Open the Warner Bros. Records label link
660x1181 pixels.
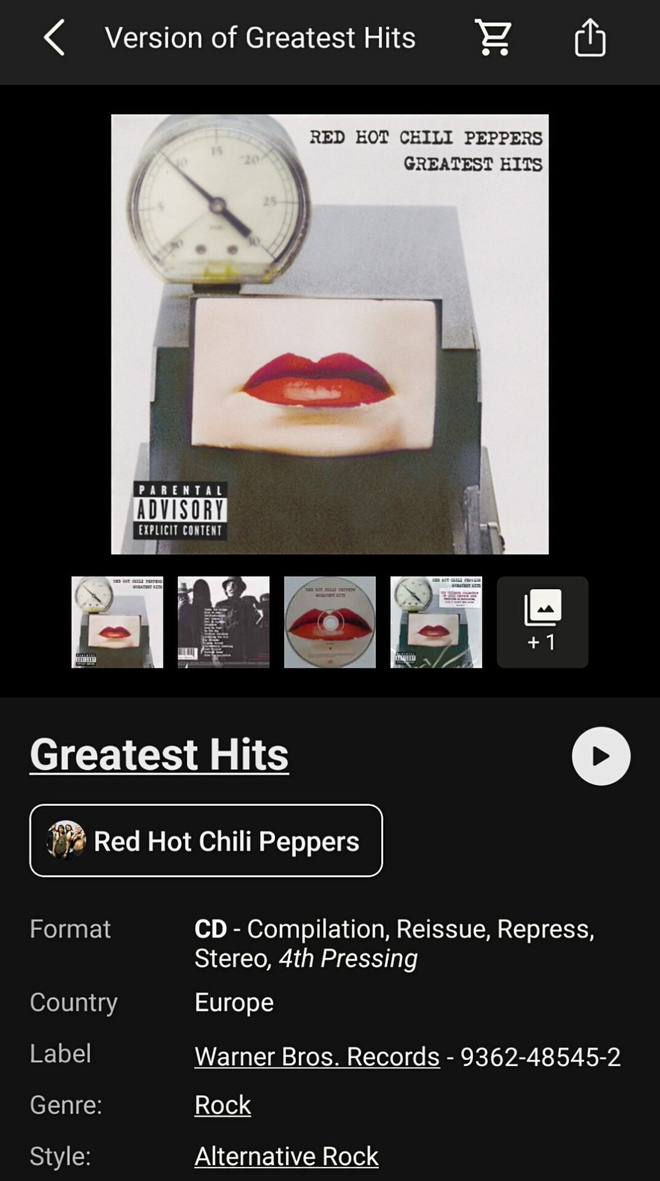(317, 1056)
